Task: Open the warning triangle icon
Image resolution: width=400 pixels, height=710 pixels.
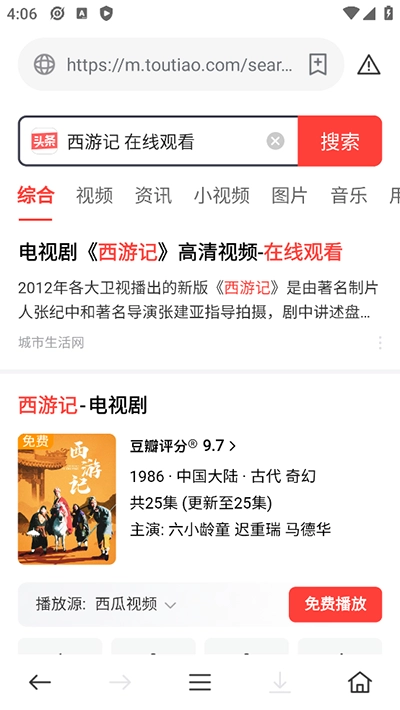Action: 369,65
